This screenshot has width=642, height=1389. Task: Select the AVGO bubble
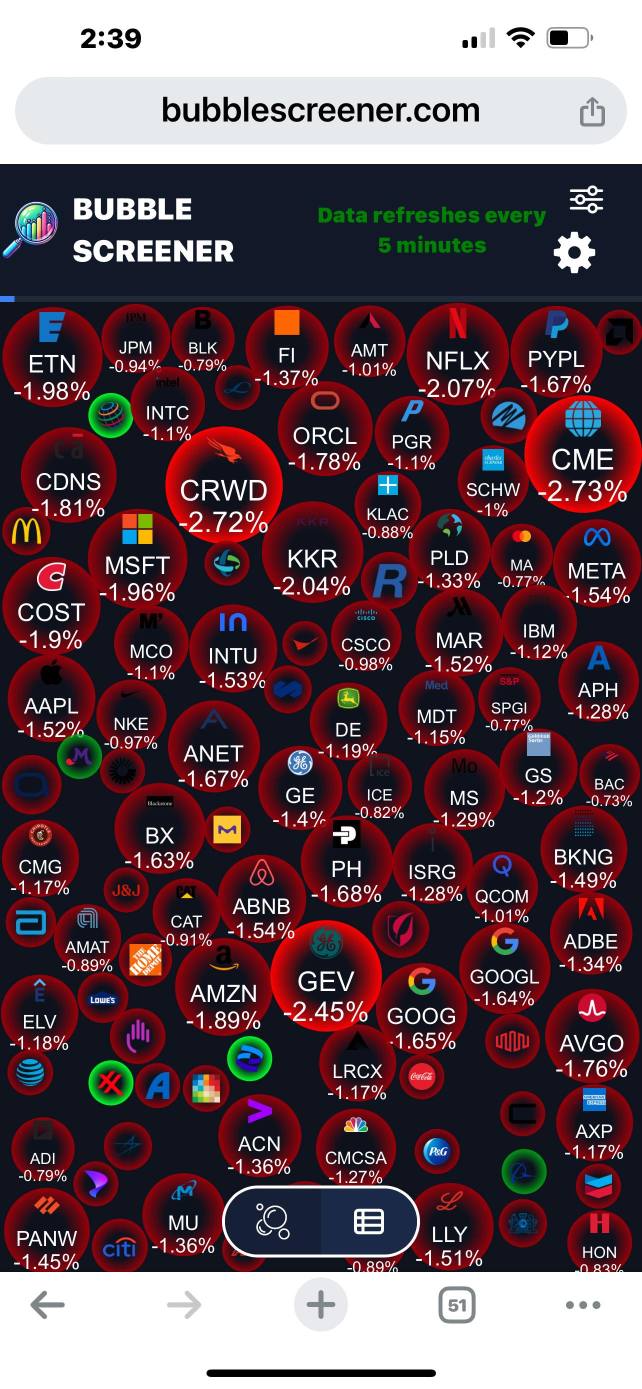click(592, 1038)
